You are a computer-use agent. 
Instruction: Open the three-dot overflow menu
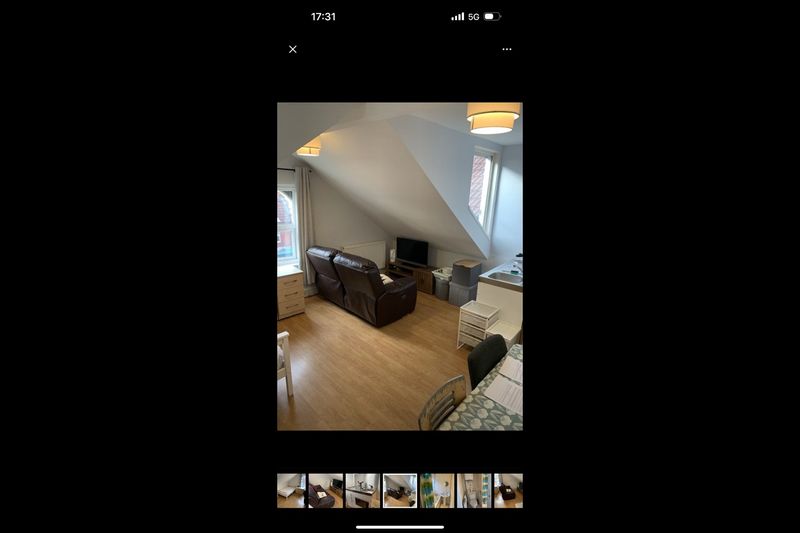(507, 49)
